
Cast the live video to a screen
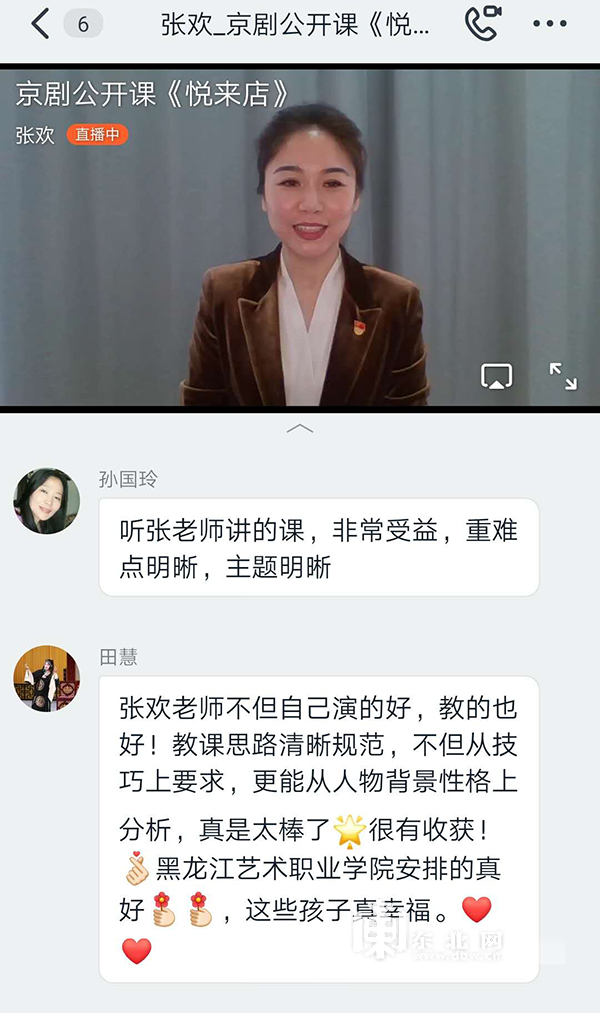tap(497, 377)
